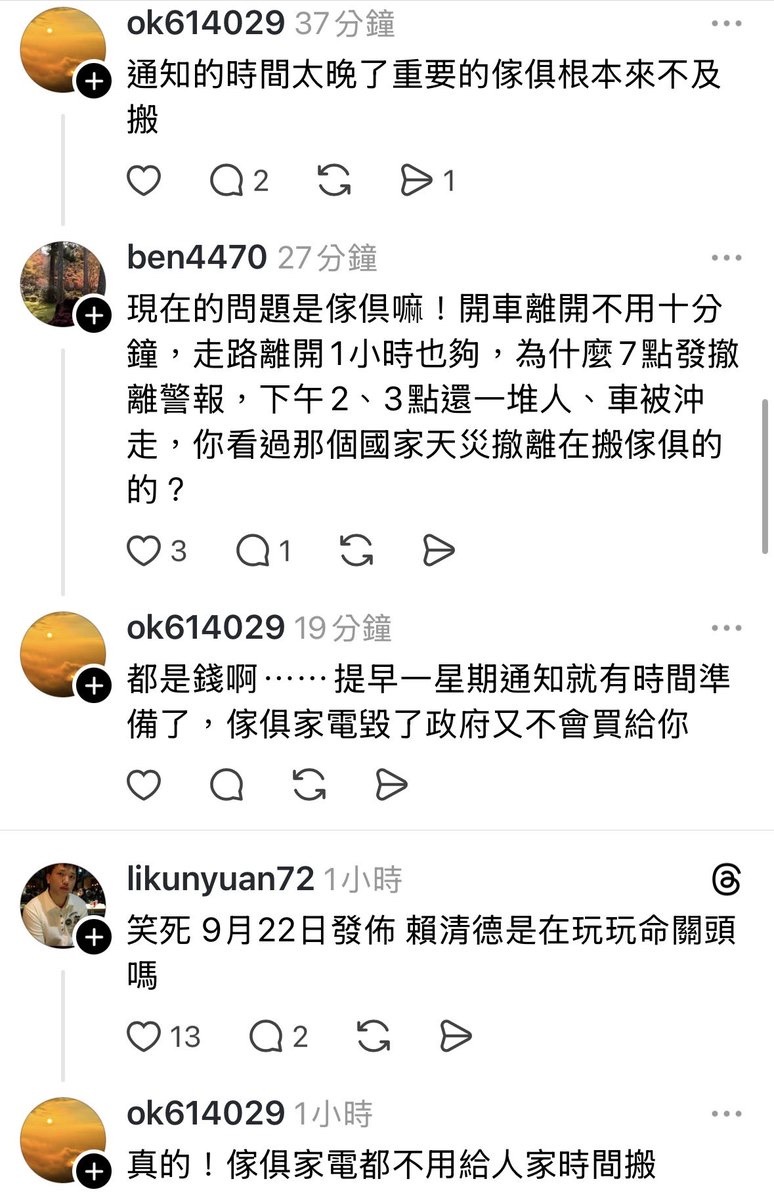Share likunyuan72's post
Screen dimensions: 774x1200
454,1037
